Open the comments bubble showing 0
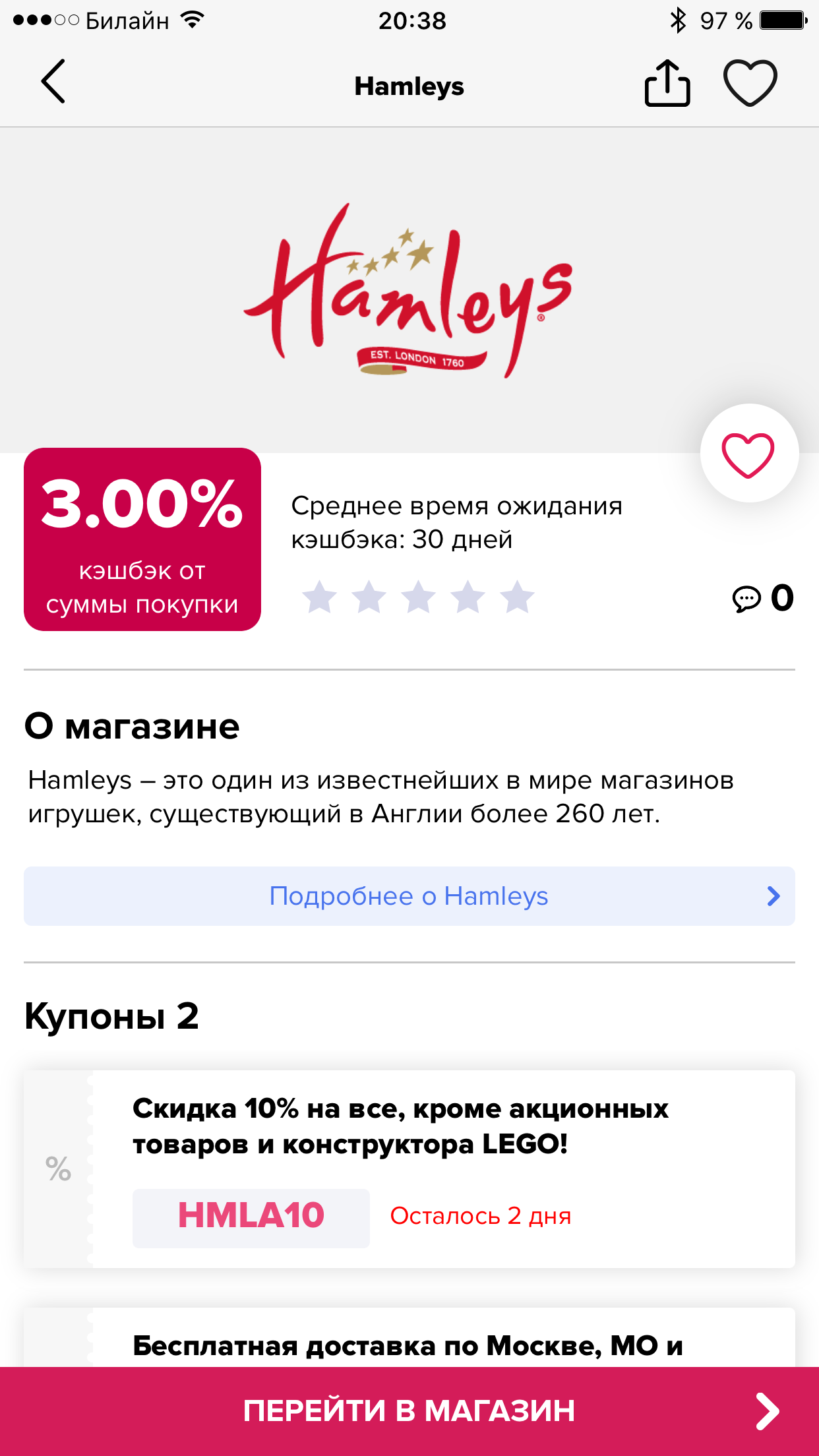 (x=762, y=599)
